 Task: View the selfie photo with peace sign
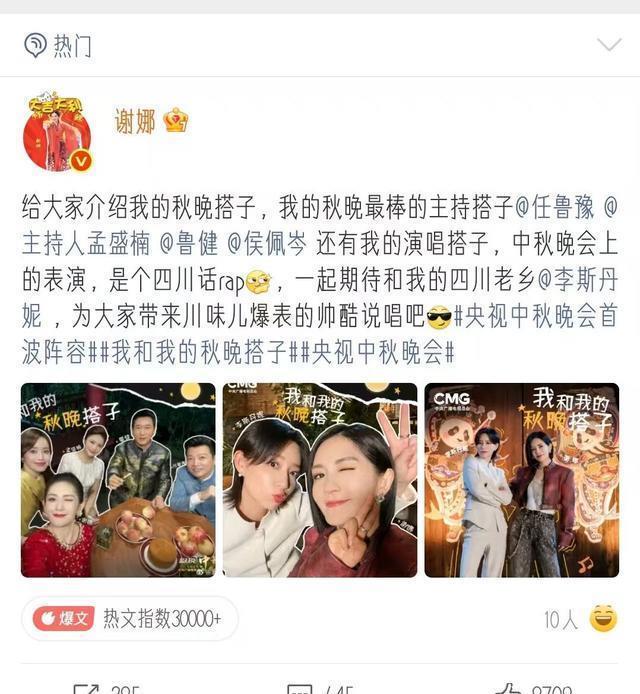pos(320,480)
